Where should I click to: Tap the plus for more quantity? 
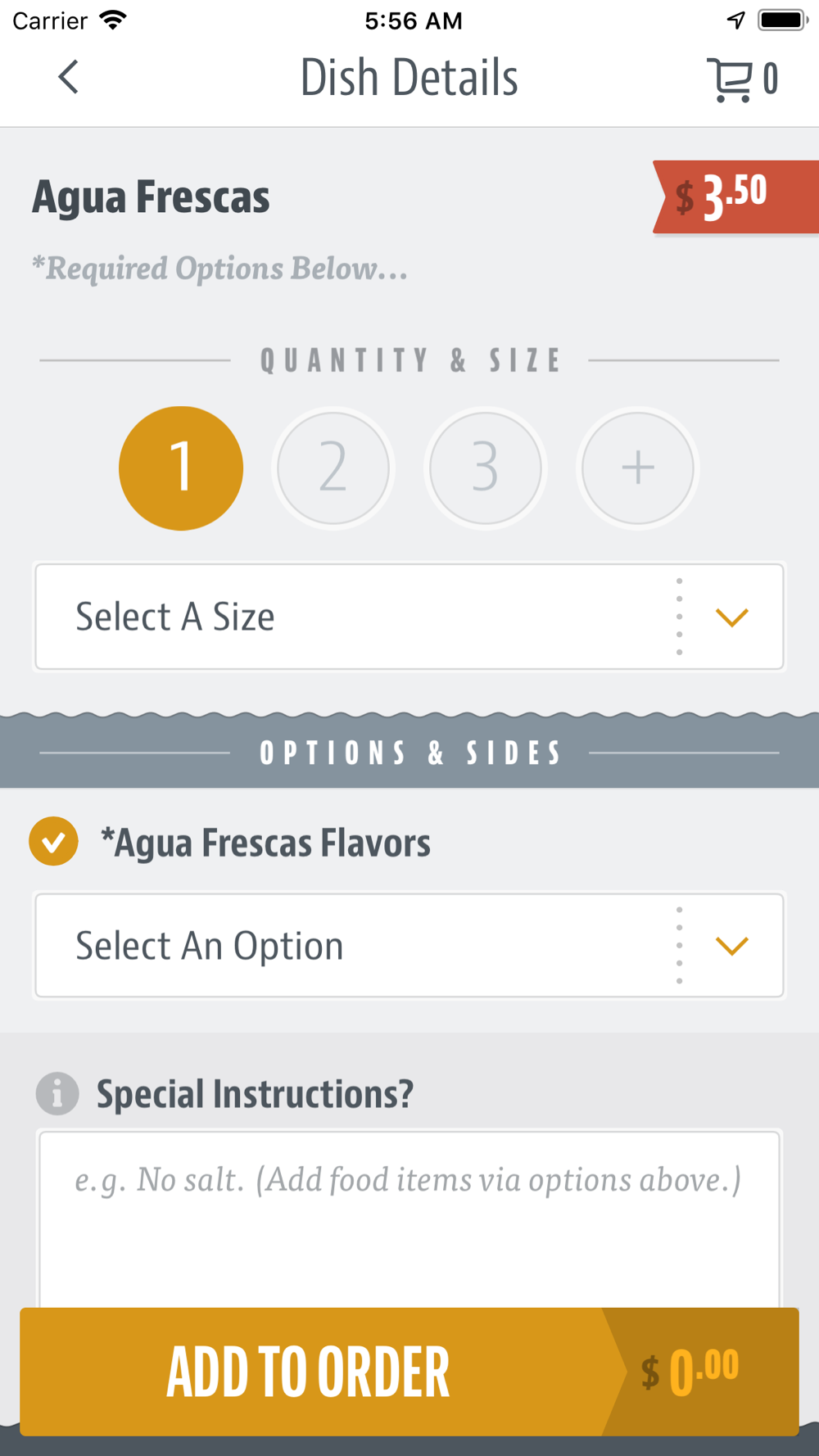pyautogui.click(x=638, y=468)
